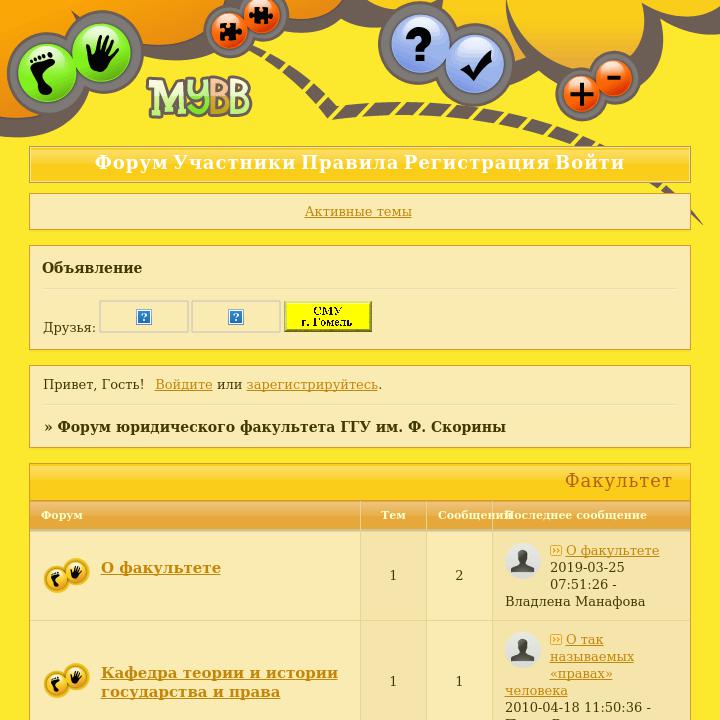Open the Форум nav link
720x720 pixels.
[x=131, y=163]
